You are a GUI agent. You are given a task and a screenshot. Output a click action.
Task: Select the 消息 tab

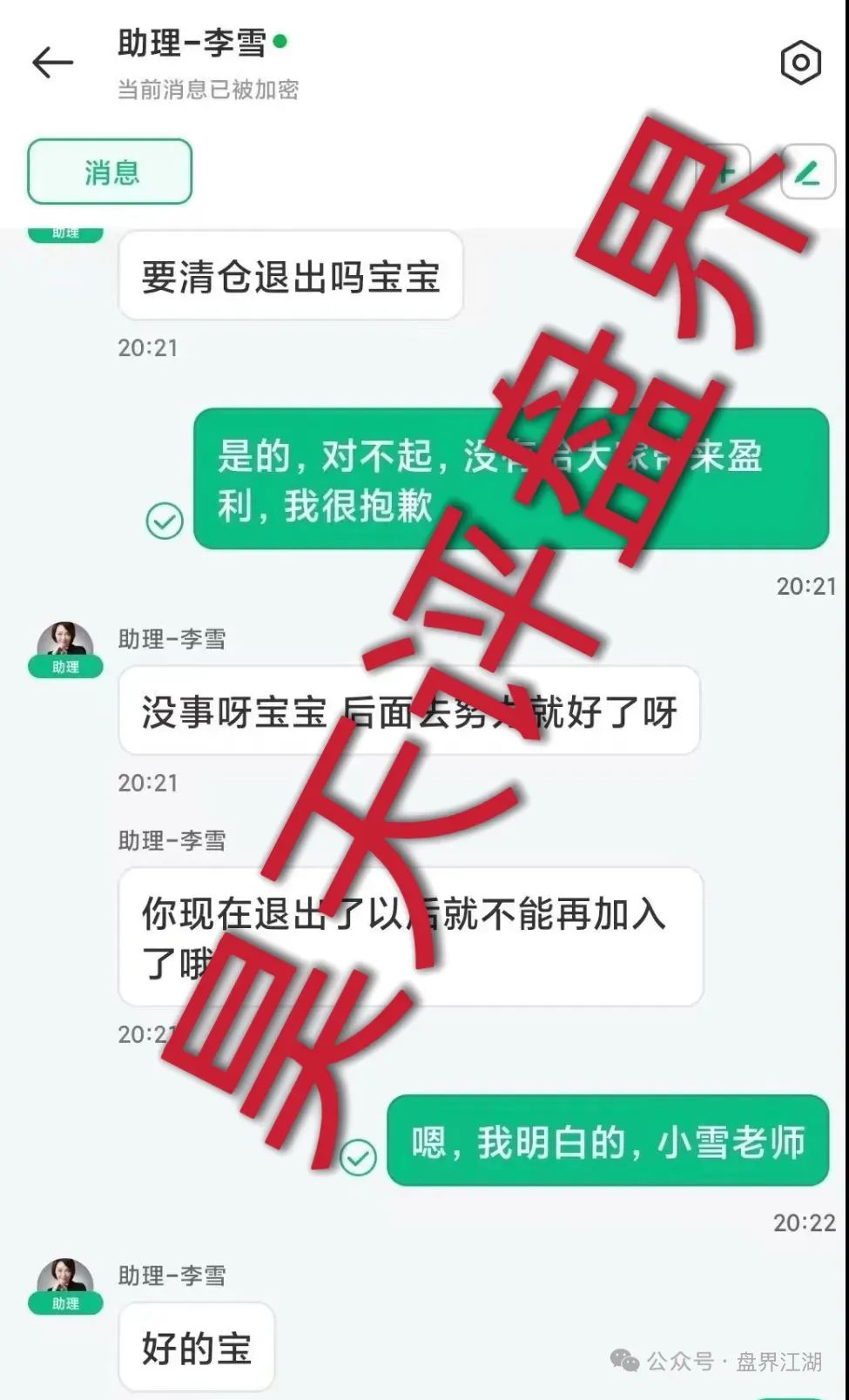pyautogui.click(x=110, y=172)
